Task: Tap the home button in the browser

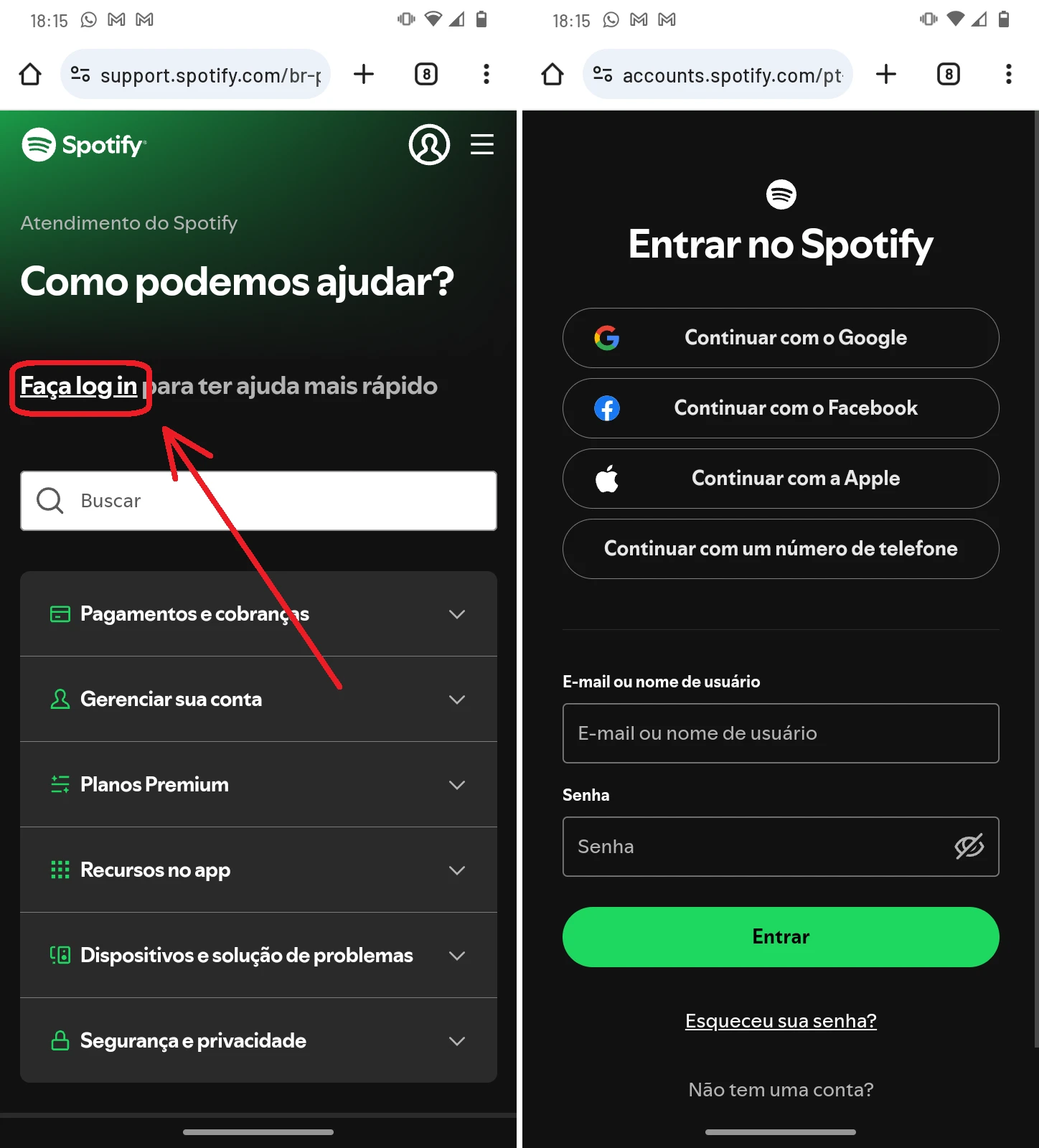Action: click(30, 74)
